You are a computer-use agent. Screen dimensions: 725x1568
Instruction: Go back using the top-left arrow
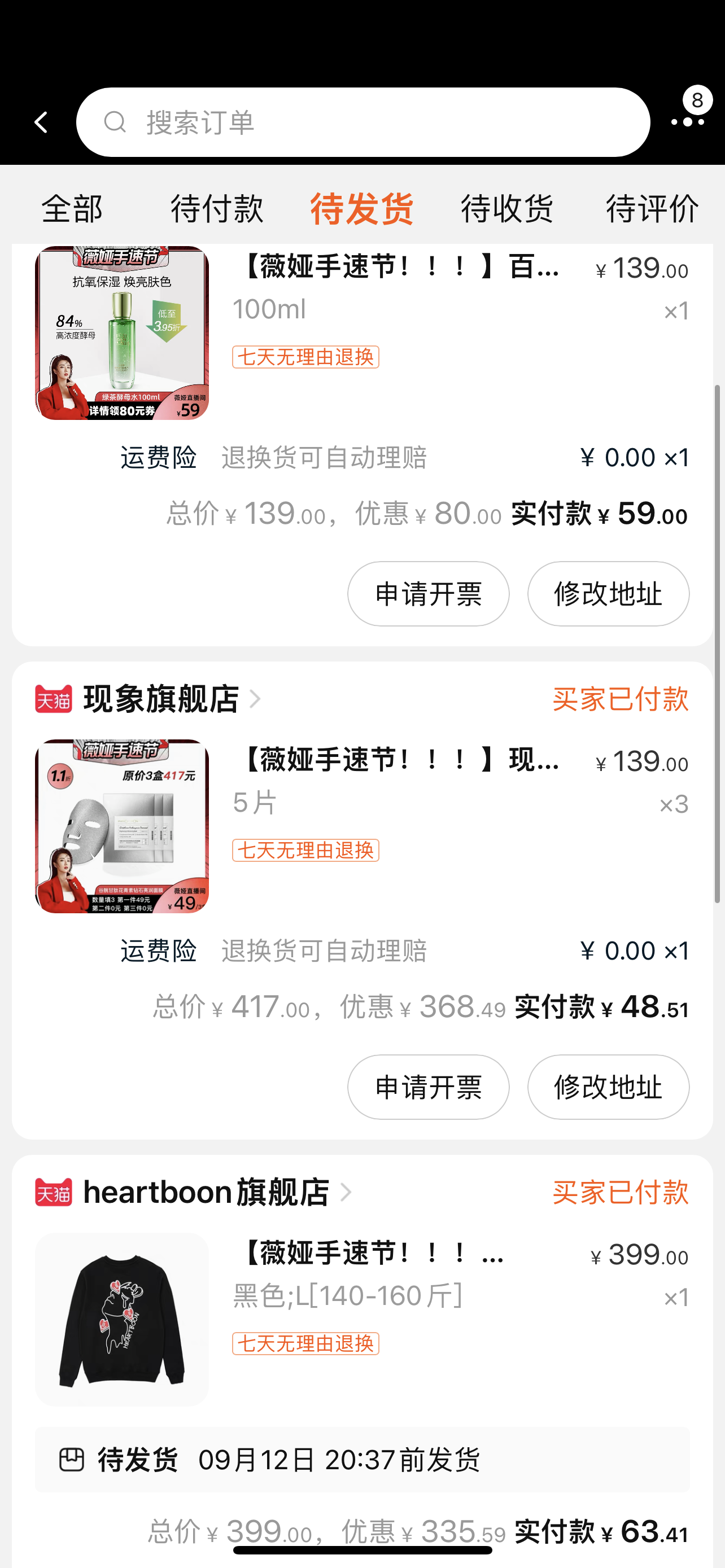41,122
